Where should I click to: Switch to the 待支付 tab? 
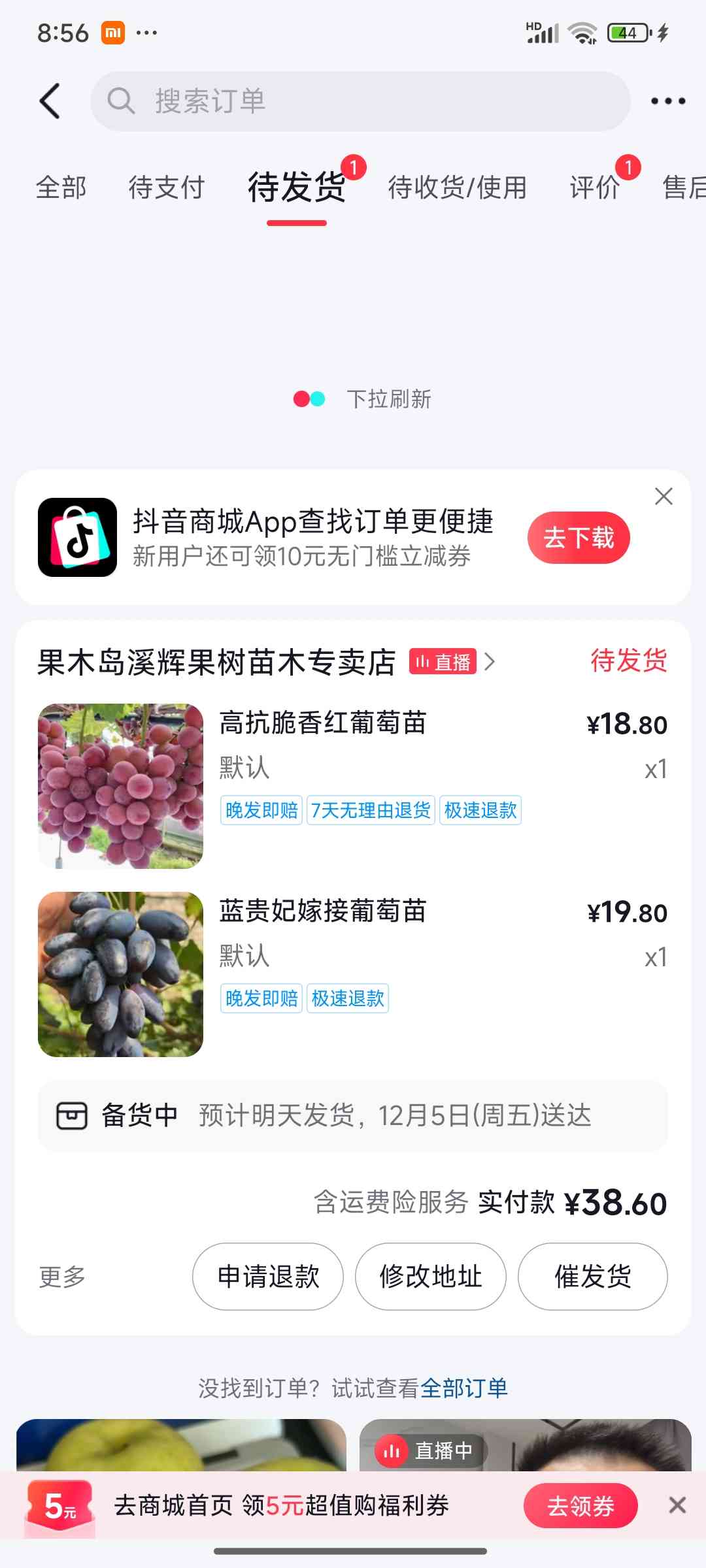pyautogui.click(x=166, y=188)
